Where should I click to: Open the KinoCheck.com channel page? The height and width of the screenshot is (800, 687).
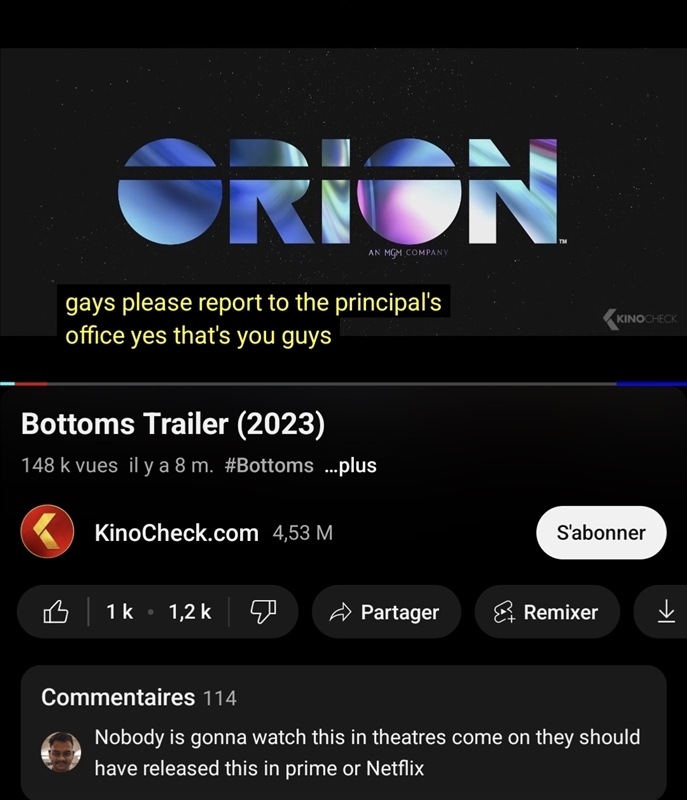(x=176, y=533)
